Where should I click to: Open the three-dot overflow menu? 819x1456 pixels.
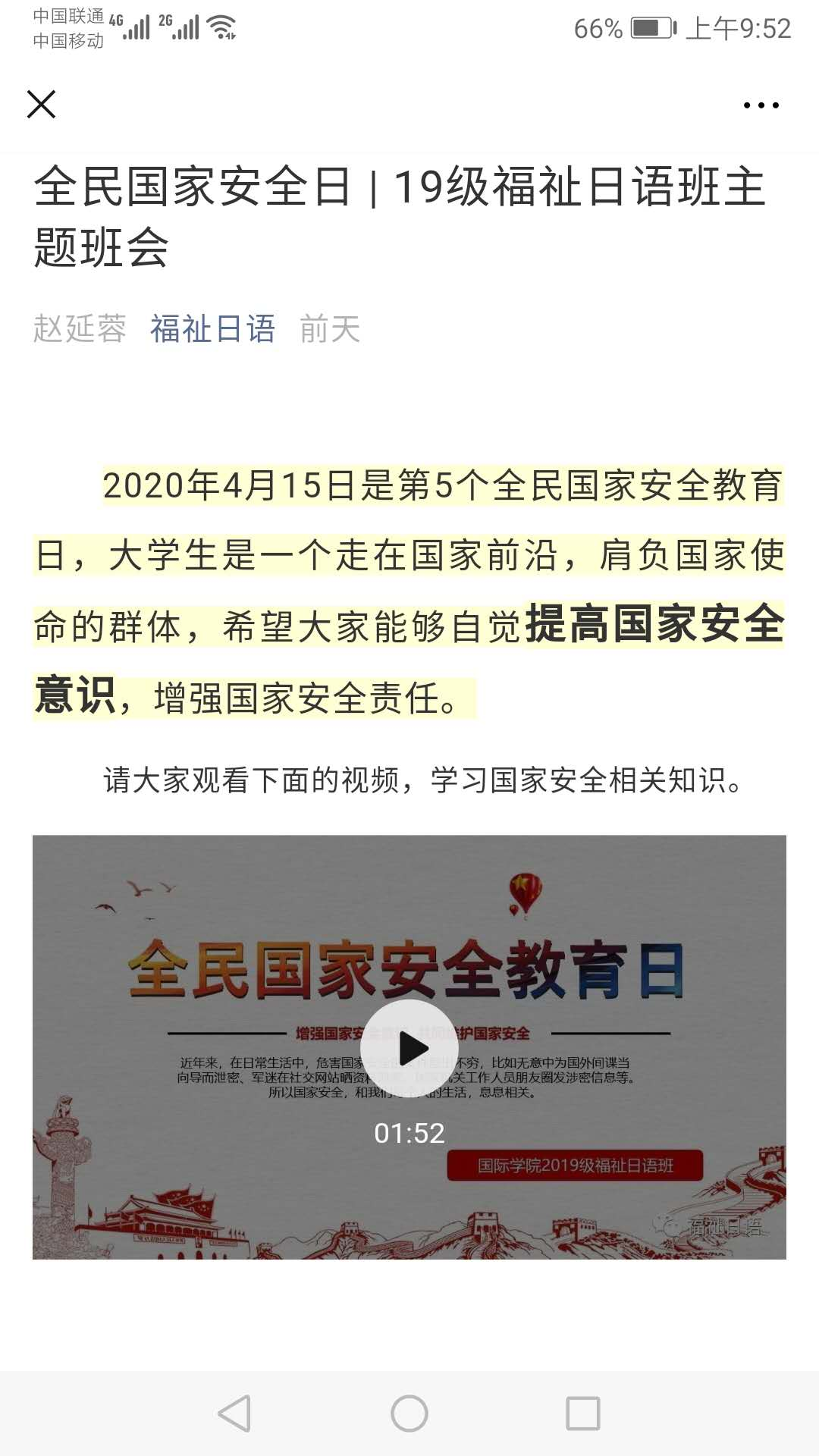point(761,105)
